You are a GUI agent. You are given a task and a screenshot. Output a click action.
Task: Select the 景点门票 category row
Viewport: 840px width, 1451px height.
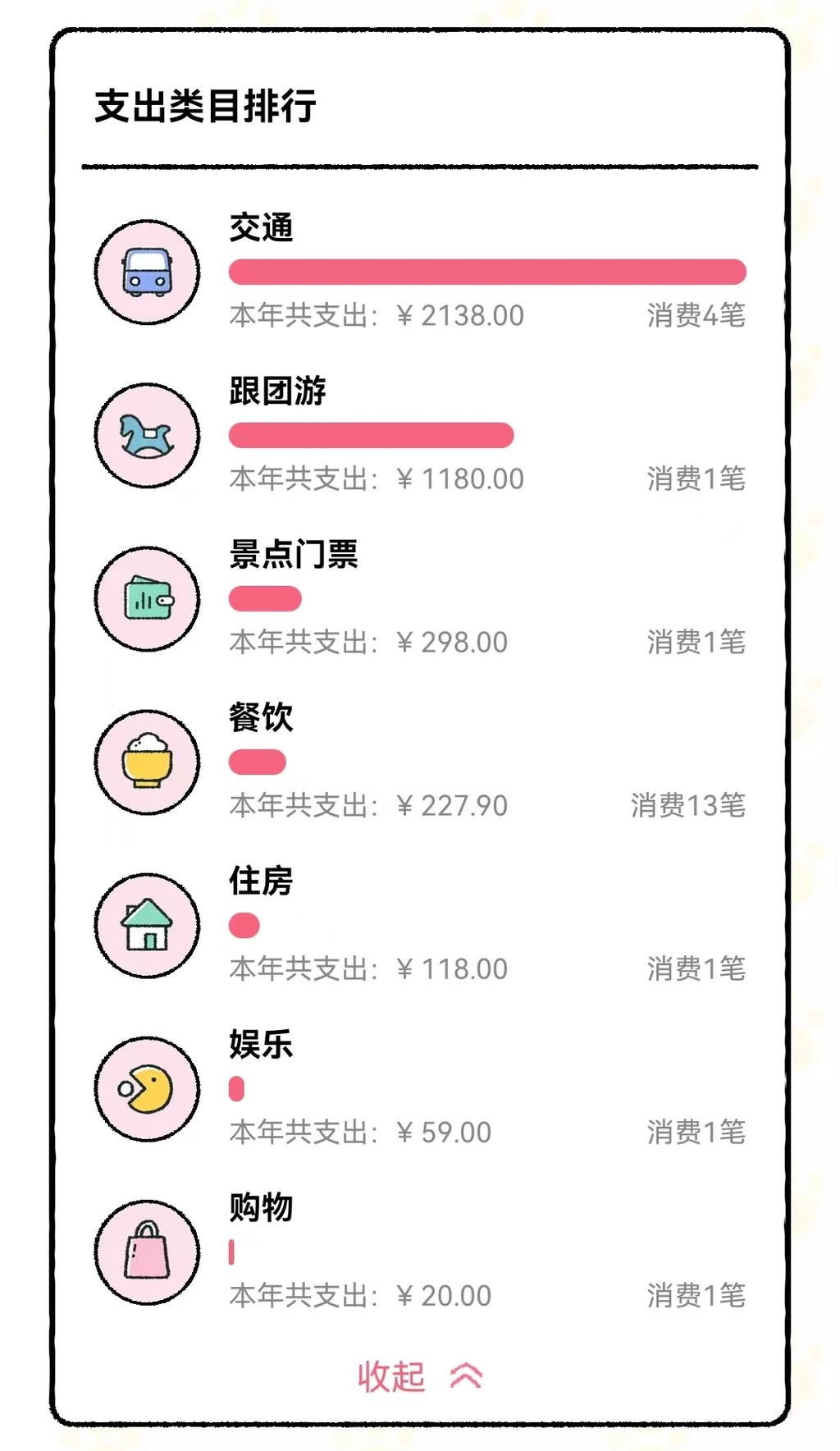[x=420, y=598]
